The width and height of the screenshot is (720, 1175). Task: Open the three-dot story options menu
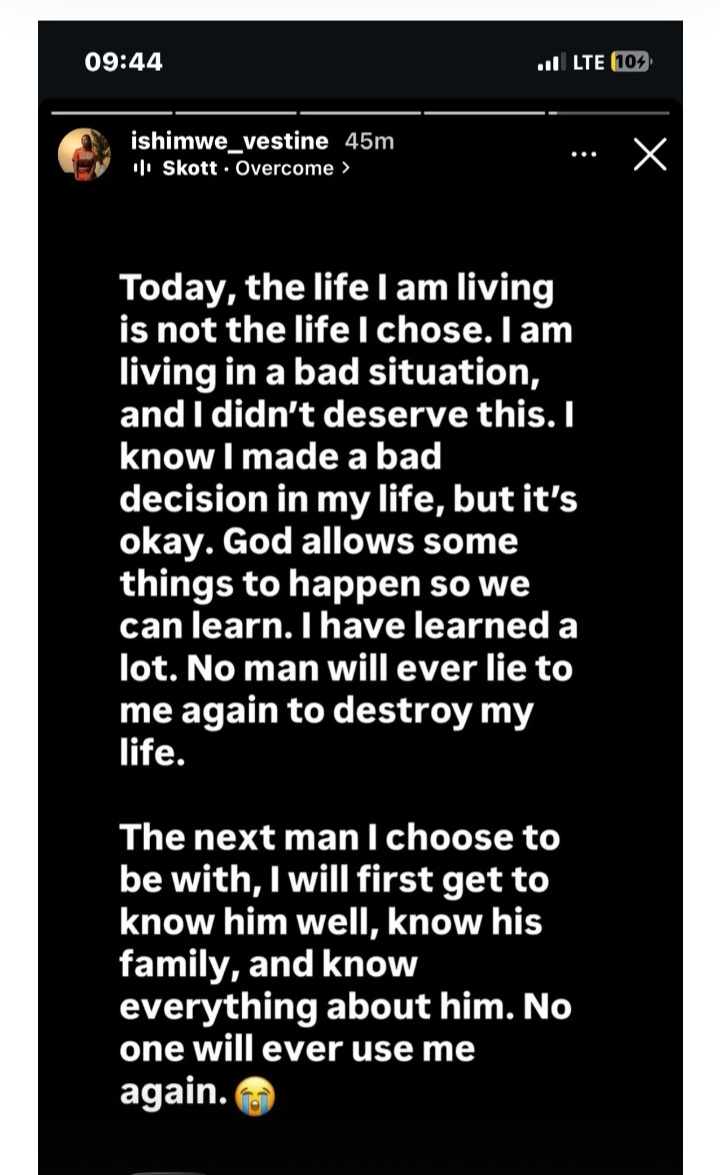coord(583,154)
